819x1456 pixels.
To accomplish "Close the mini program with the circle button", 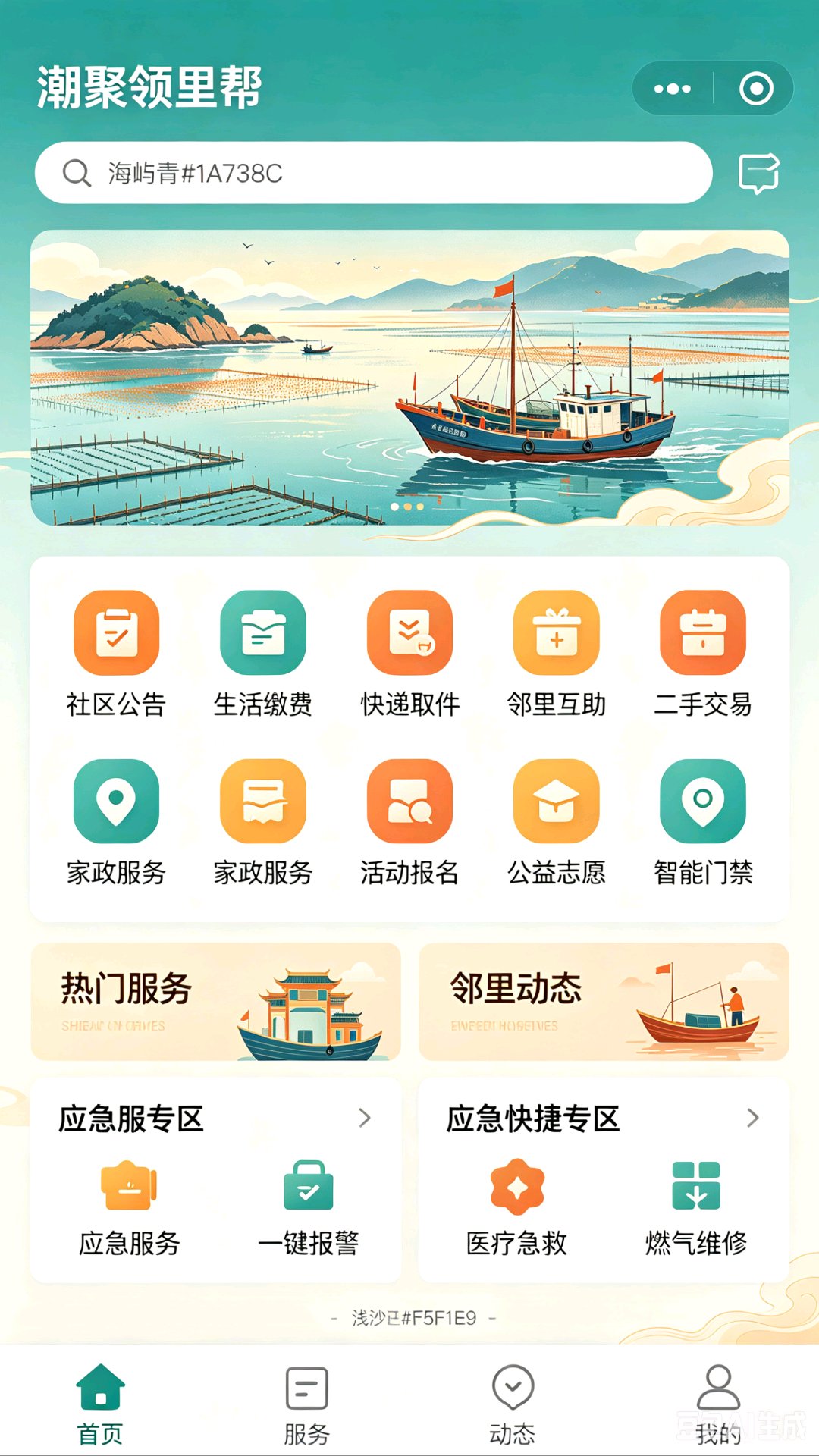I will click(x=756, y=89).
